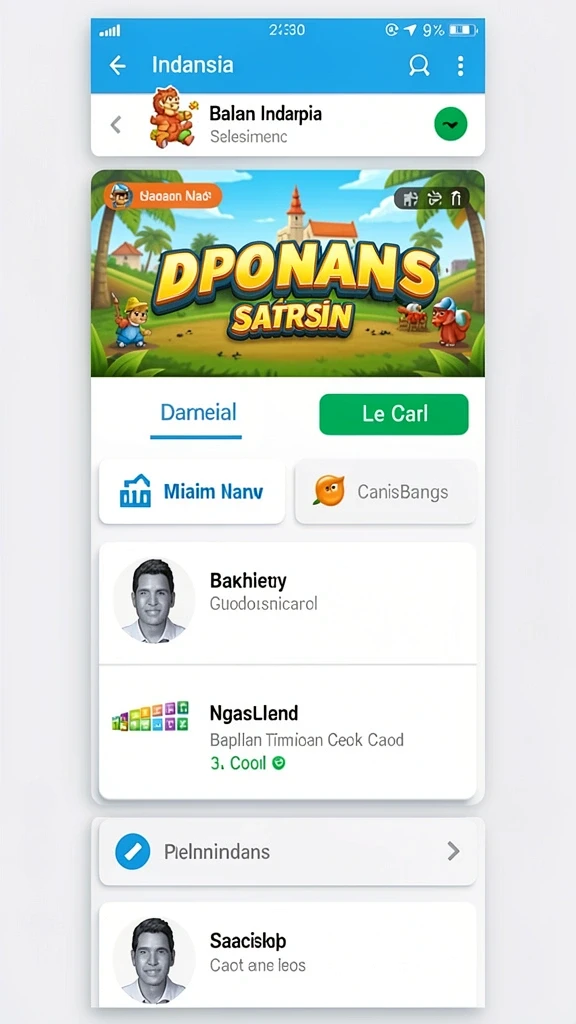Tap the green Le Carl button
Screen dimensions: 576x1024
click(394, 414)
